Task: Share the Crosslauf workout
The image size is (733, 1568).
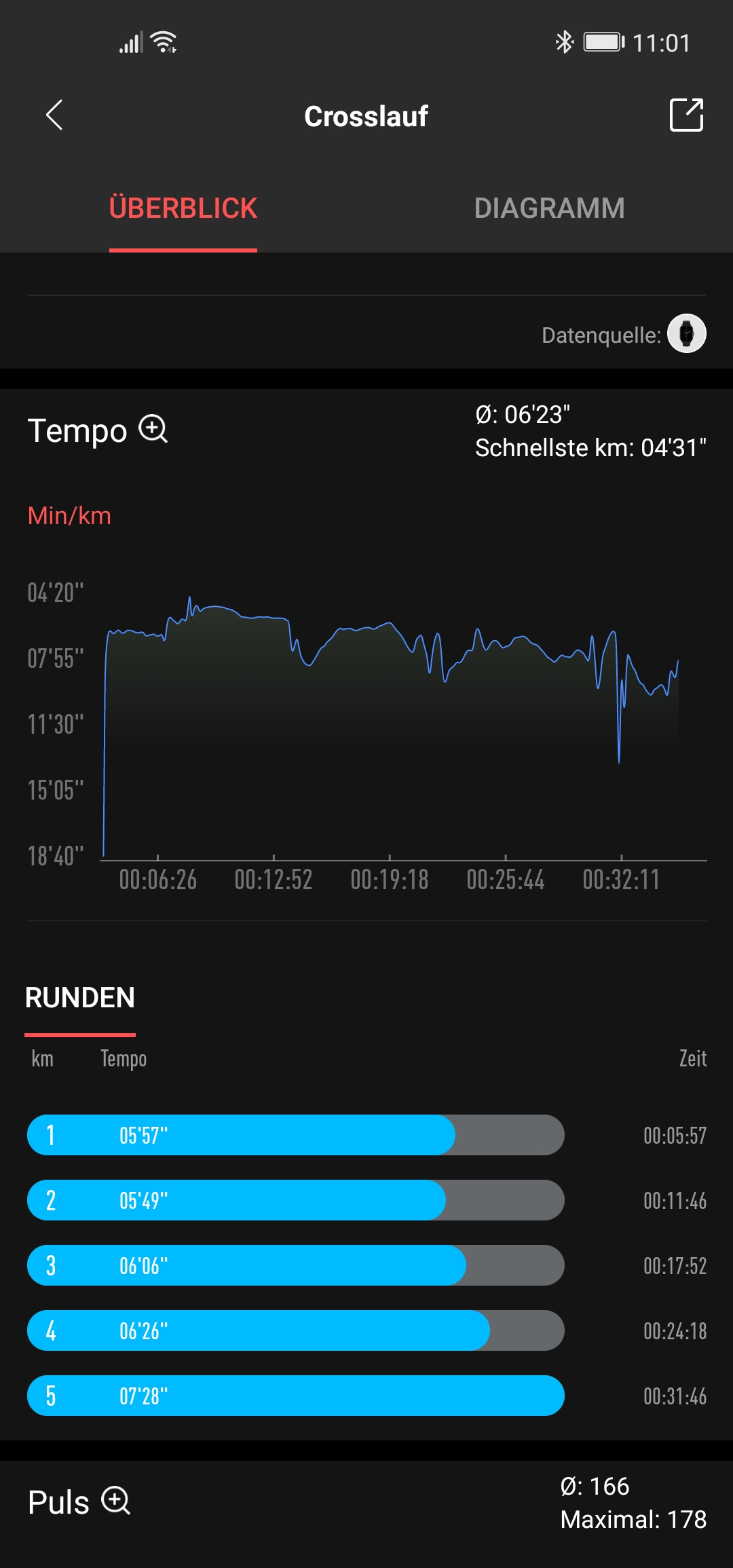Action: [685, 115]
